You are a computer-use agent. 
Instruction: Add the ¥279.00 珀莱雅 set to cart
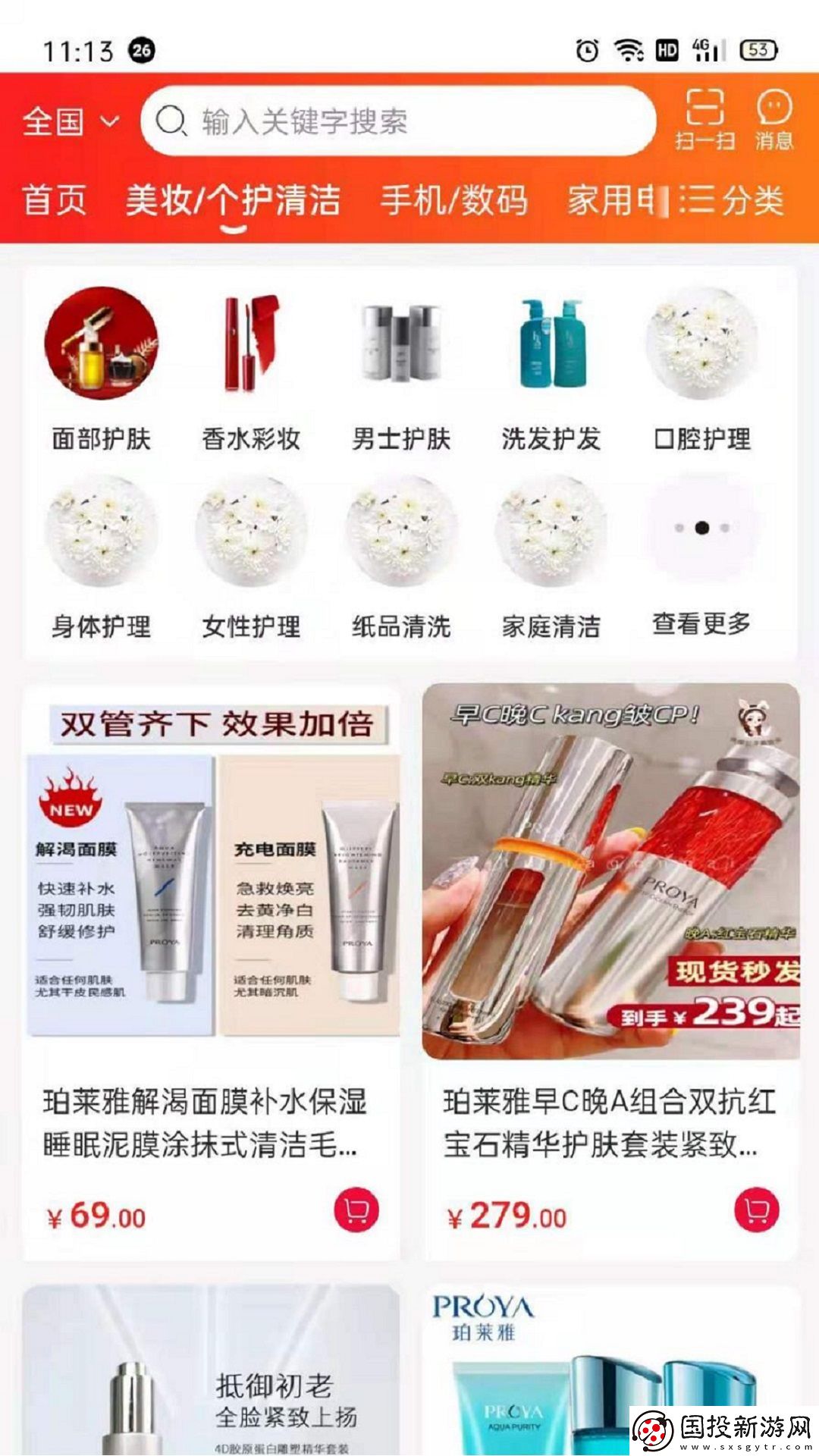tap(756, 1210)
